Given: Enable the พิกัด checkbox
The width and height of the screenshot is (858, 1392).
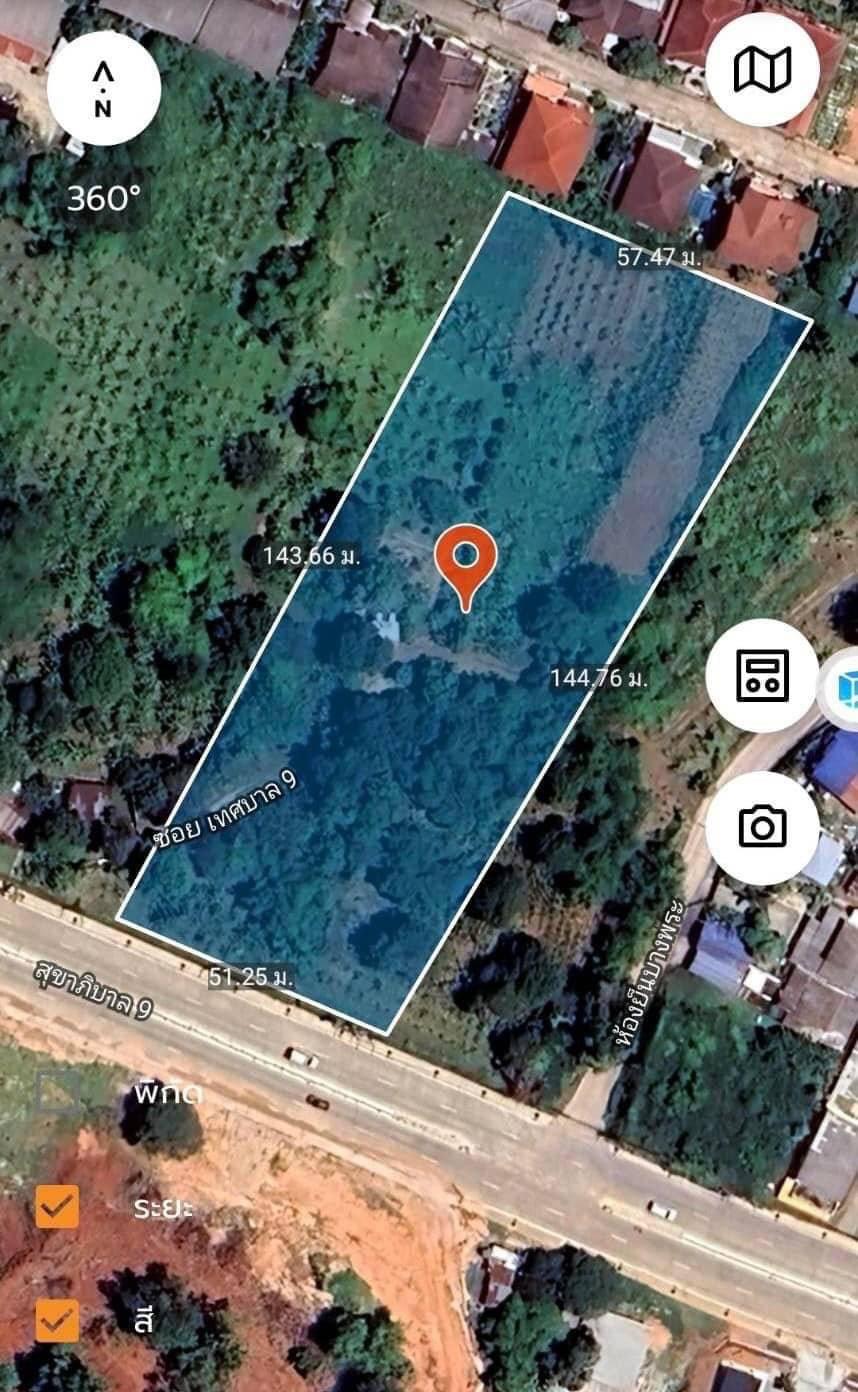Looking at the screenshot, I should click(57, 1092).
